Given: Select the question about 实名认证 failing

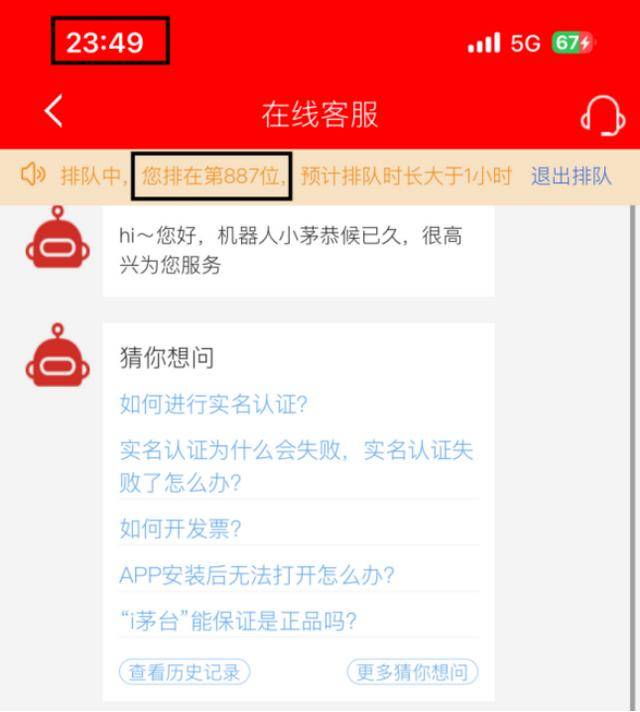Looking at the screenshot, I should click(x=296, y=466).
